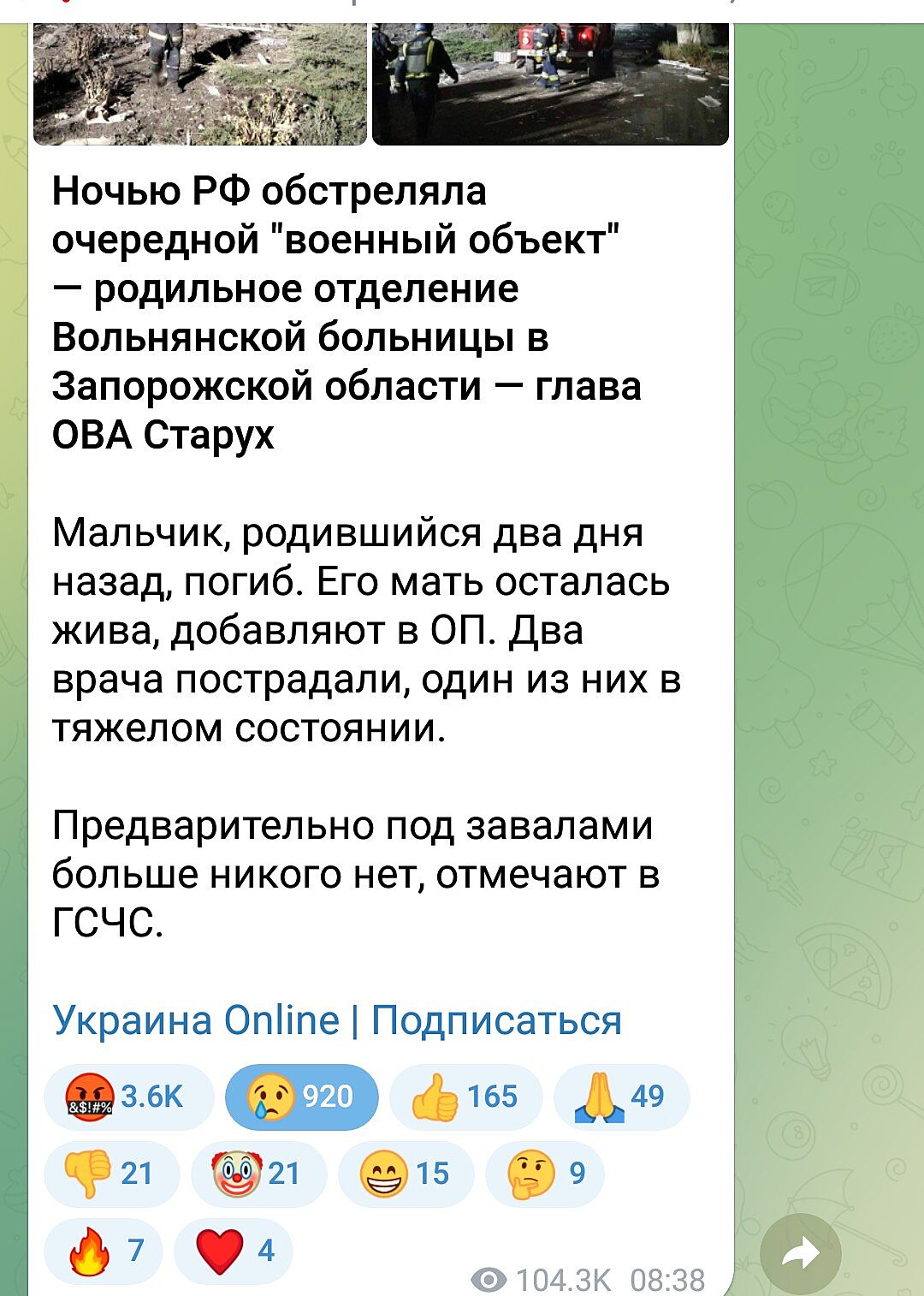This screenshot has width=924, height=1296.
Task: React with the clown emoji
Action: coord(258,1173)
